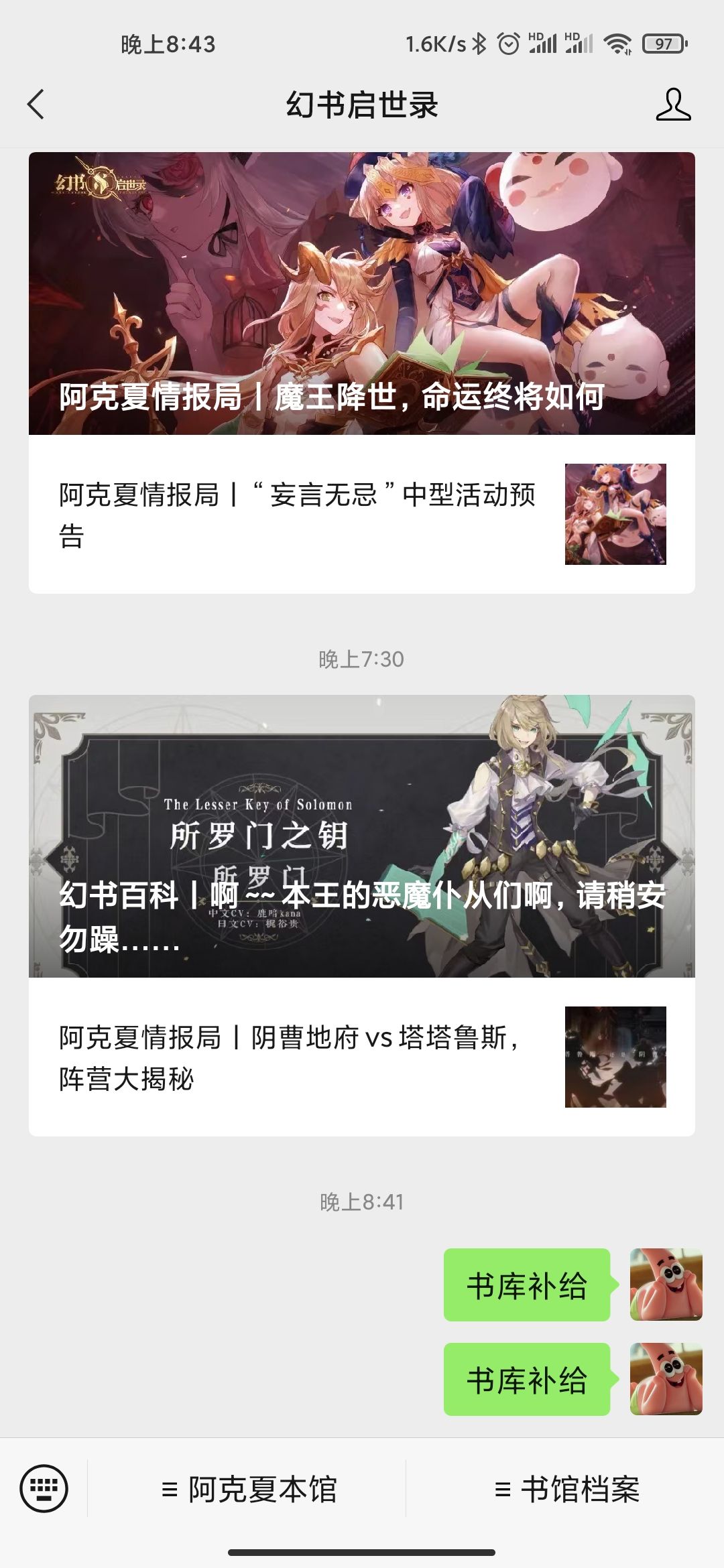Viewport: 724px width, 1568px height.
Task: Go back using the top-left arrow
Action: (36, 105)
